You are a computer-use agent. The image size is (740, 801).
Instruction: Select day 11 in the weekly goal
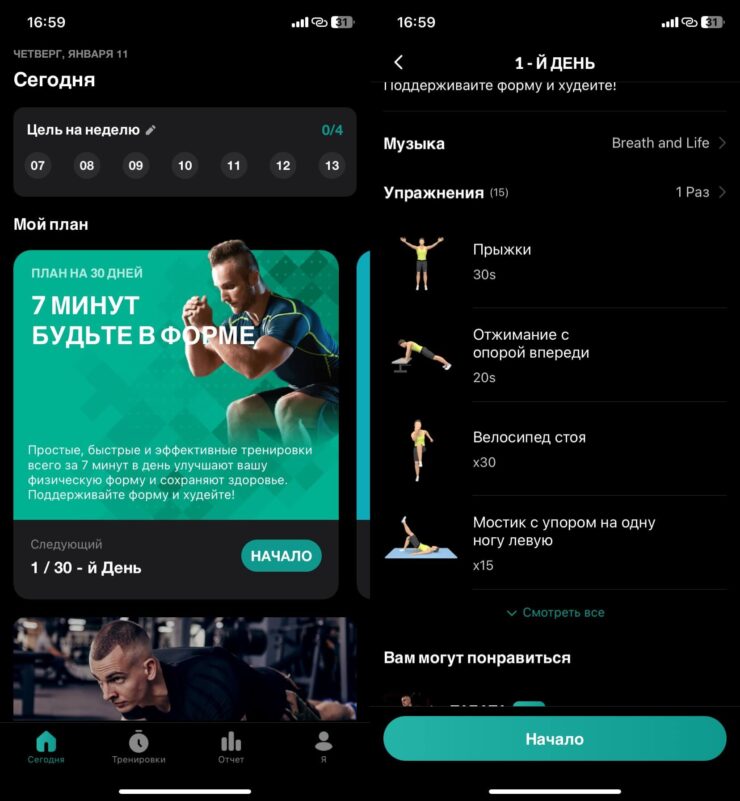point(234,166)
